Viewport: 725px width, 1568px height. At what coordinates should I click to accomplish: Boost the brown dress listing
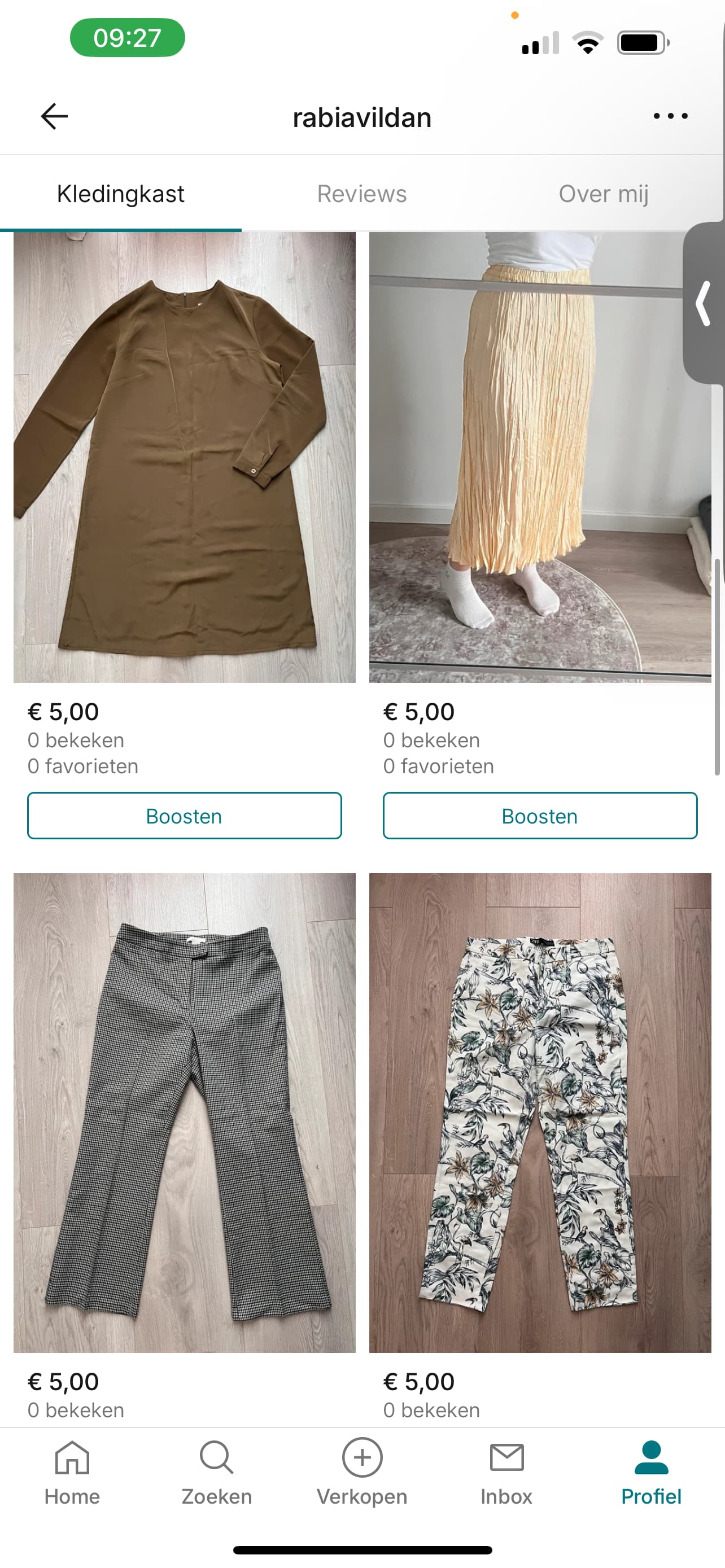point(185,816)
